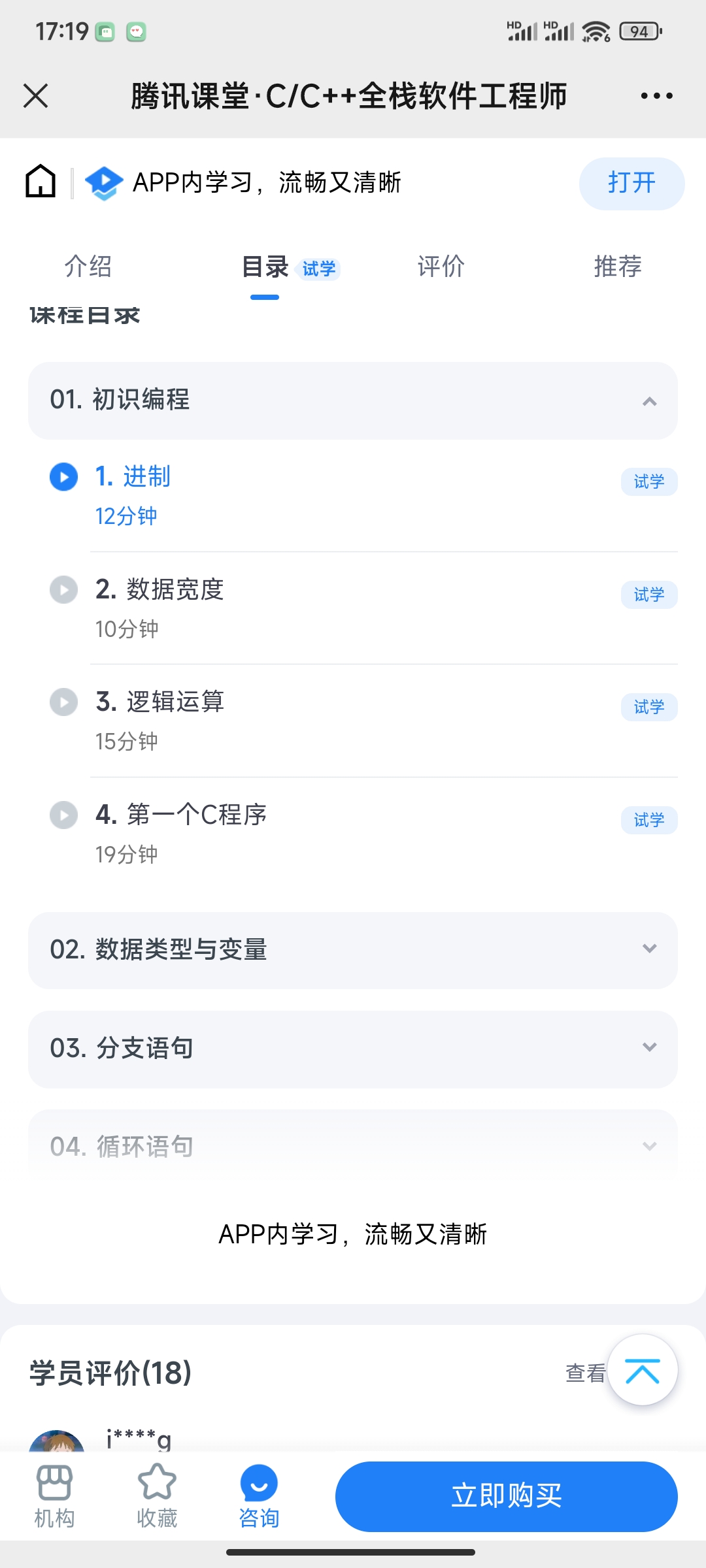Expand chapter 03. 分支语句
This screenshot has height=1568, width=706.
coord(353,1049)
